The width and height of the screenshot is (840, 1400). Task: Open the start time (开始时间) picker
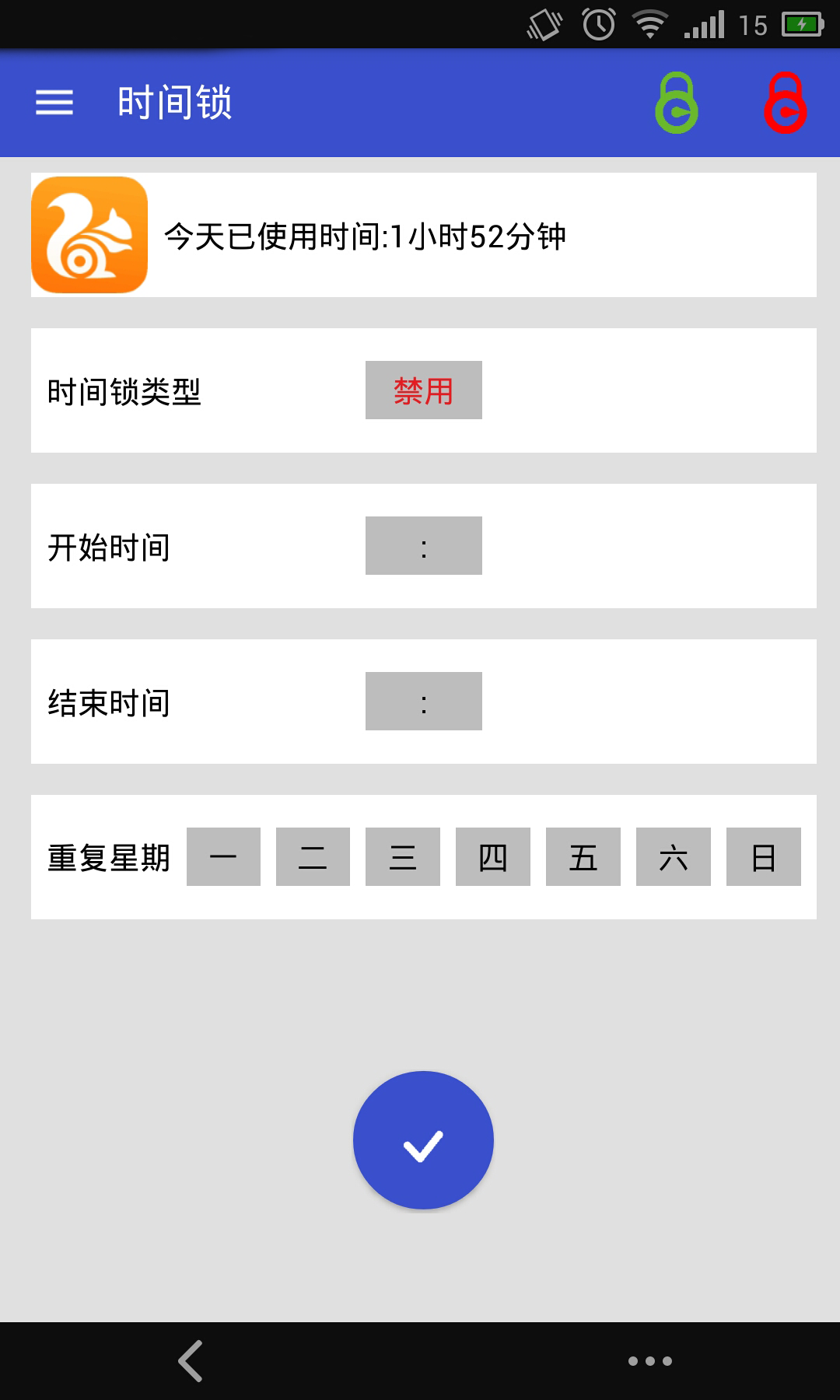click(423, 545)
